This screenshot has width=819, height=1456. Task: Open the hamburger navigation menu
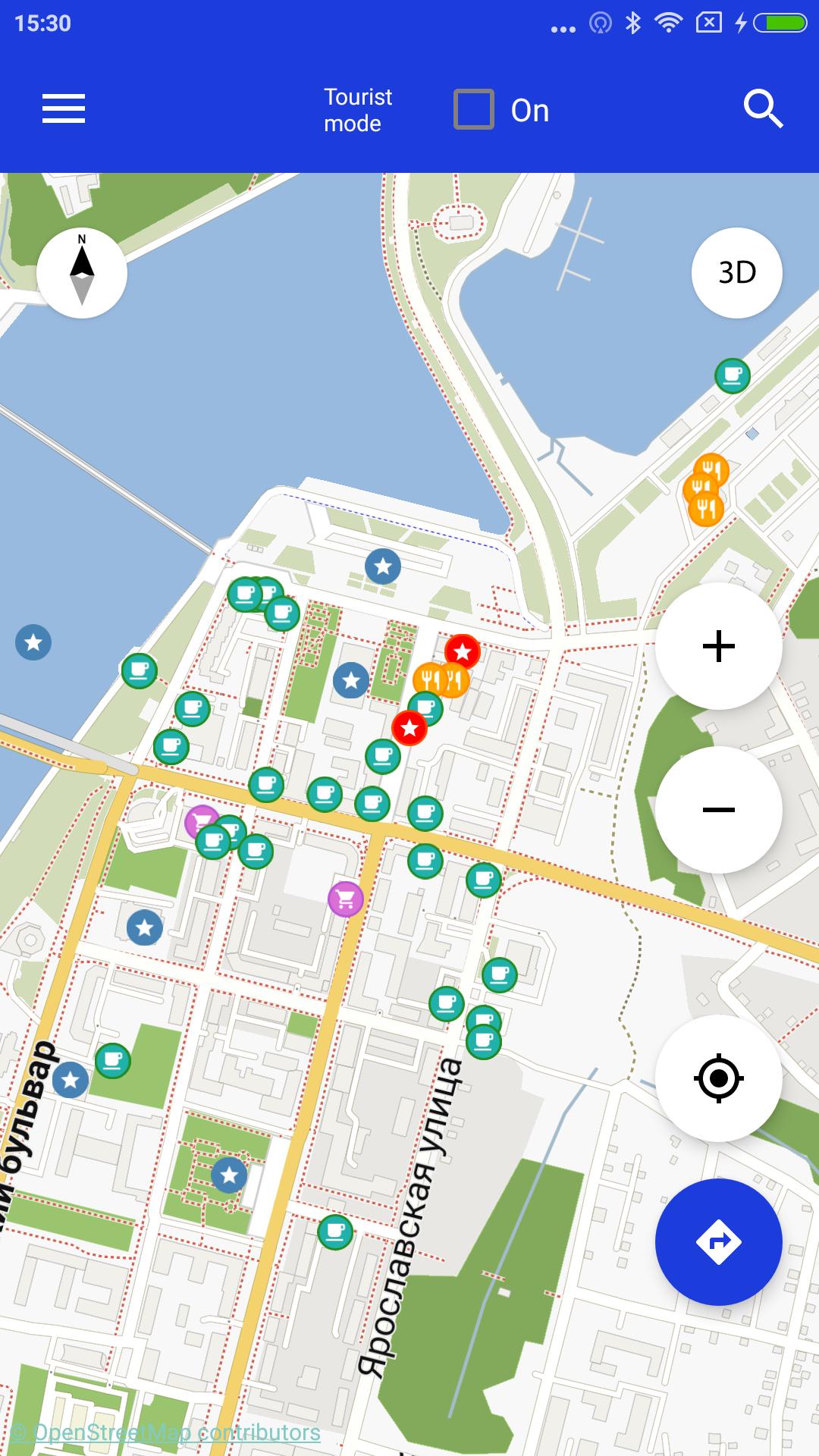(x=64, y=109)
